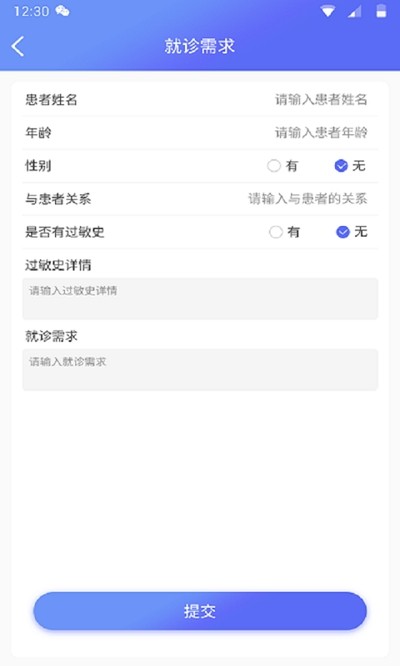Submit the form with 提交 button
The image size is (400, 666).
click(200, 611)
